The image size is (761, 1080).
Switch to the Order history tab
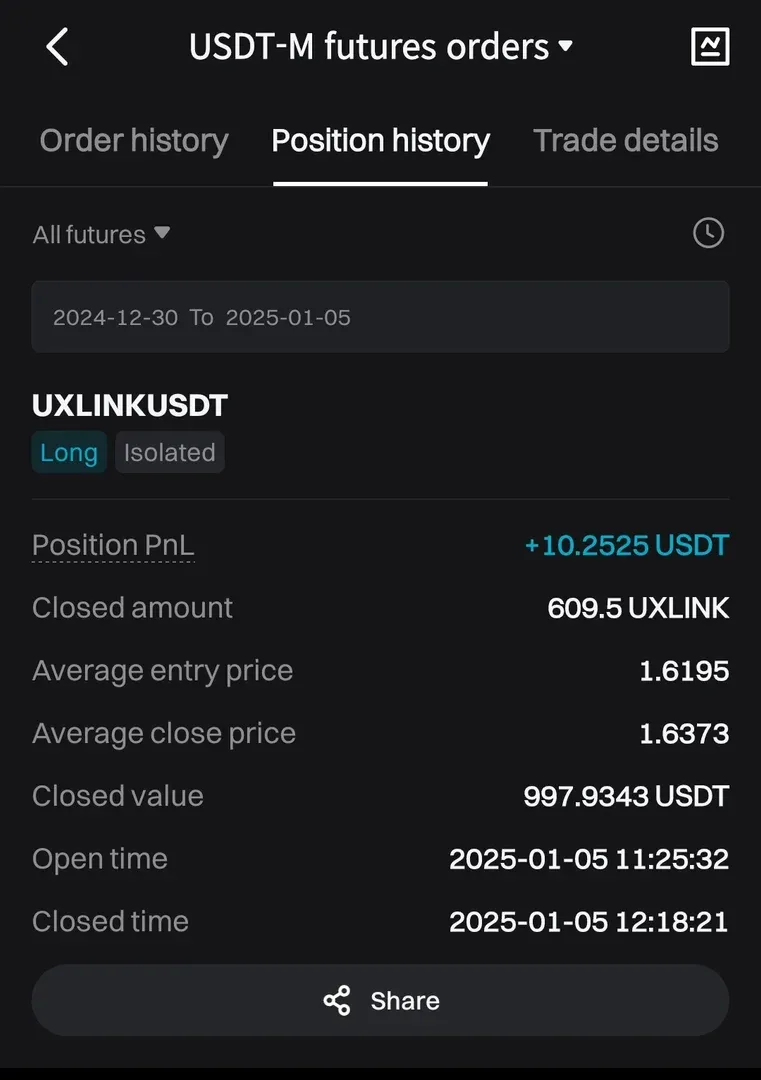tap(134, 141)
